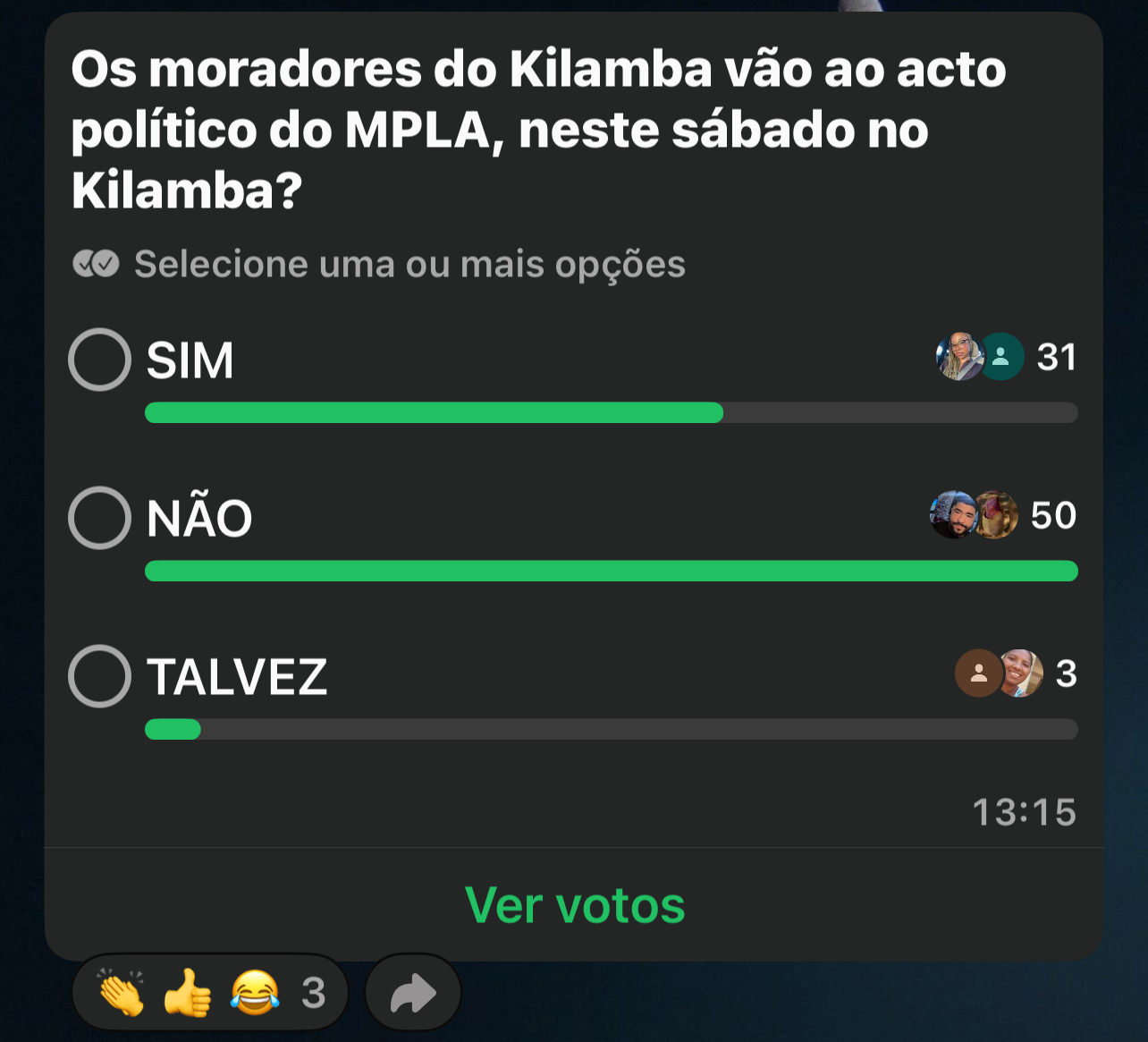Forward this poll message
Viewport: 1148px width, 1042px height.
412,993
